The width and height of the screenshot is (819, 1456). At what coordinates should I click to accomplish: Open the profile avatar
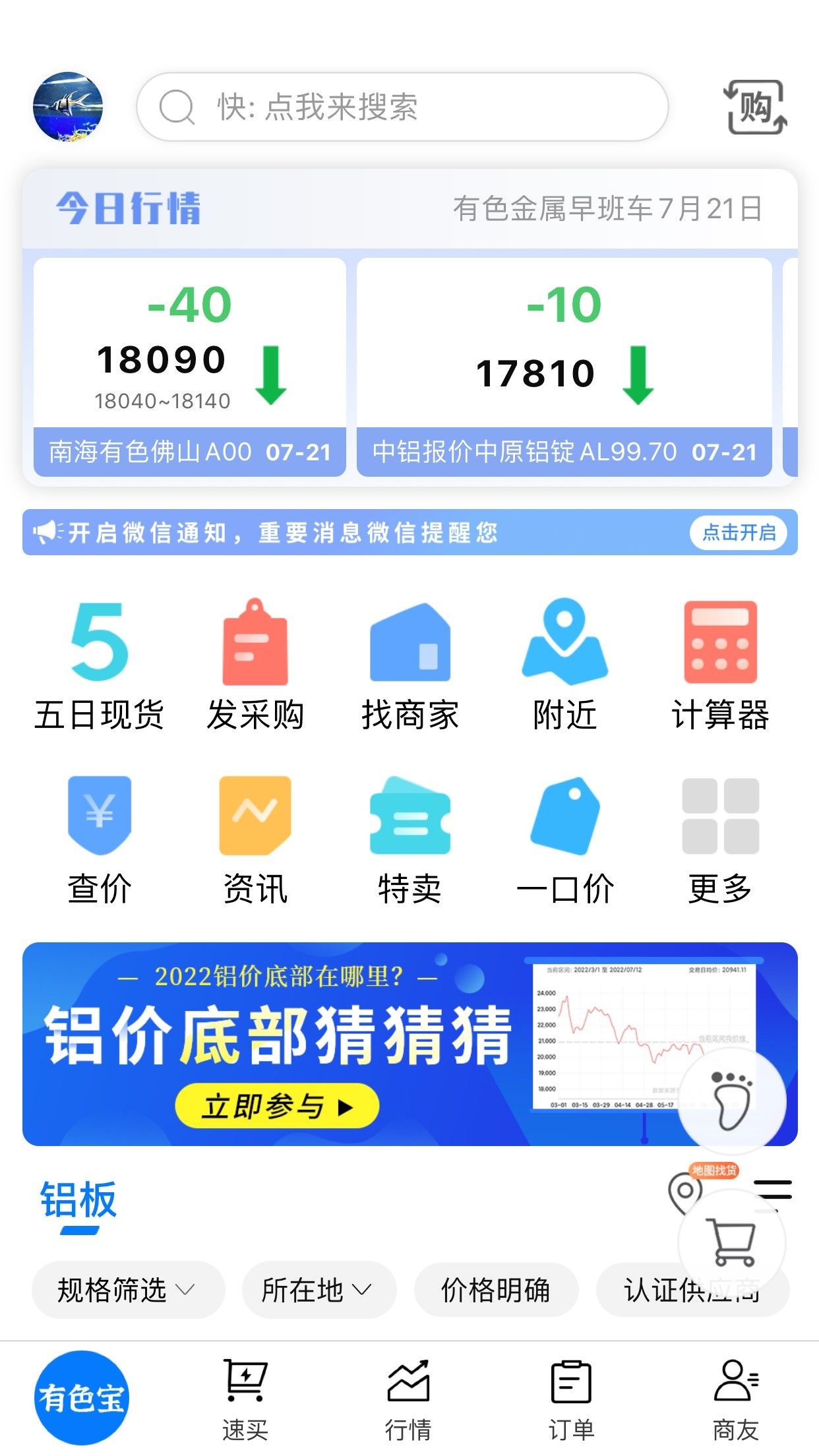pos(69,107)
